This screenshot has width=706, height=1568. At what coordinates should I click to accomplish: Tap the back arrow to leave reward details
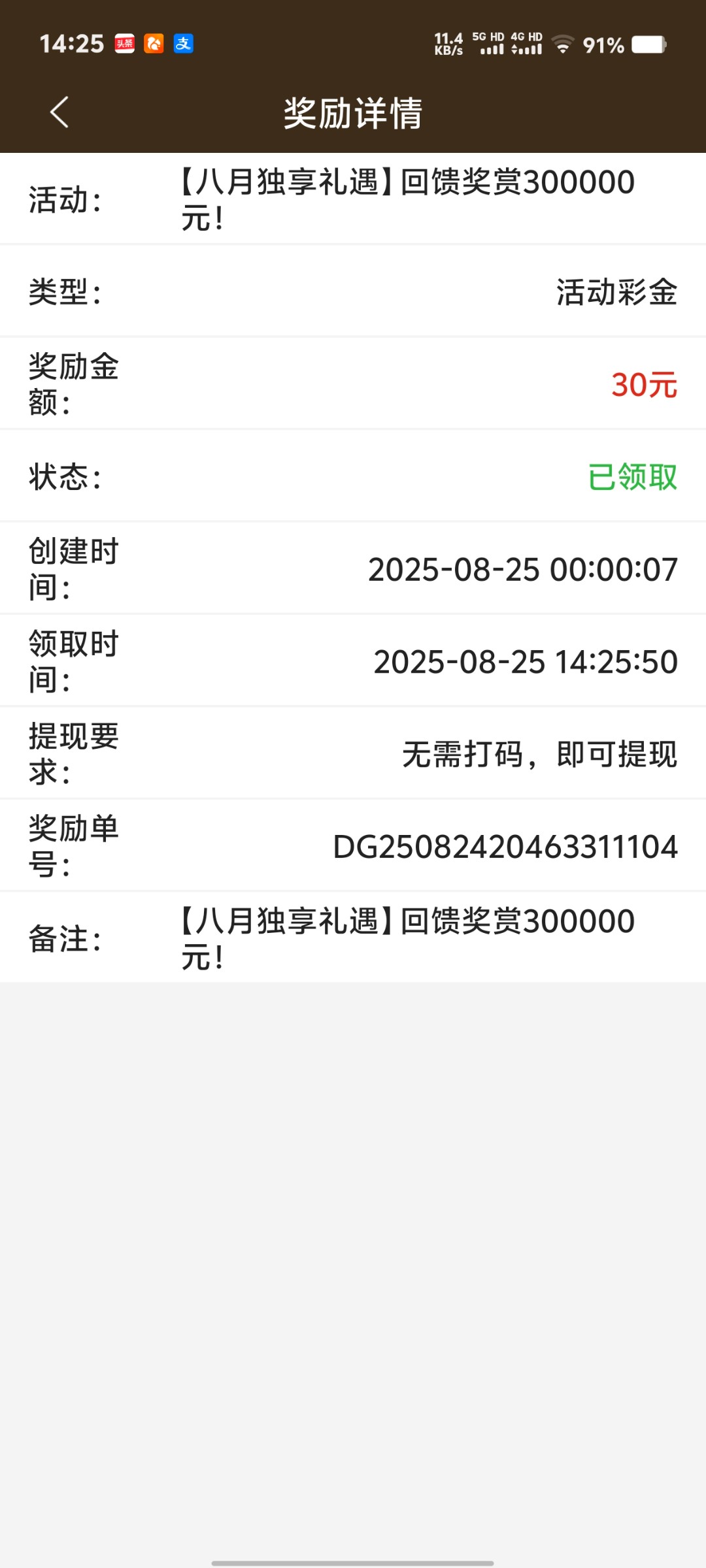[x=59, y=111]
